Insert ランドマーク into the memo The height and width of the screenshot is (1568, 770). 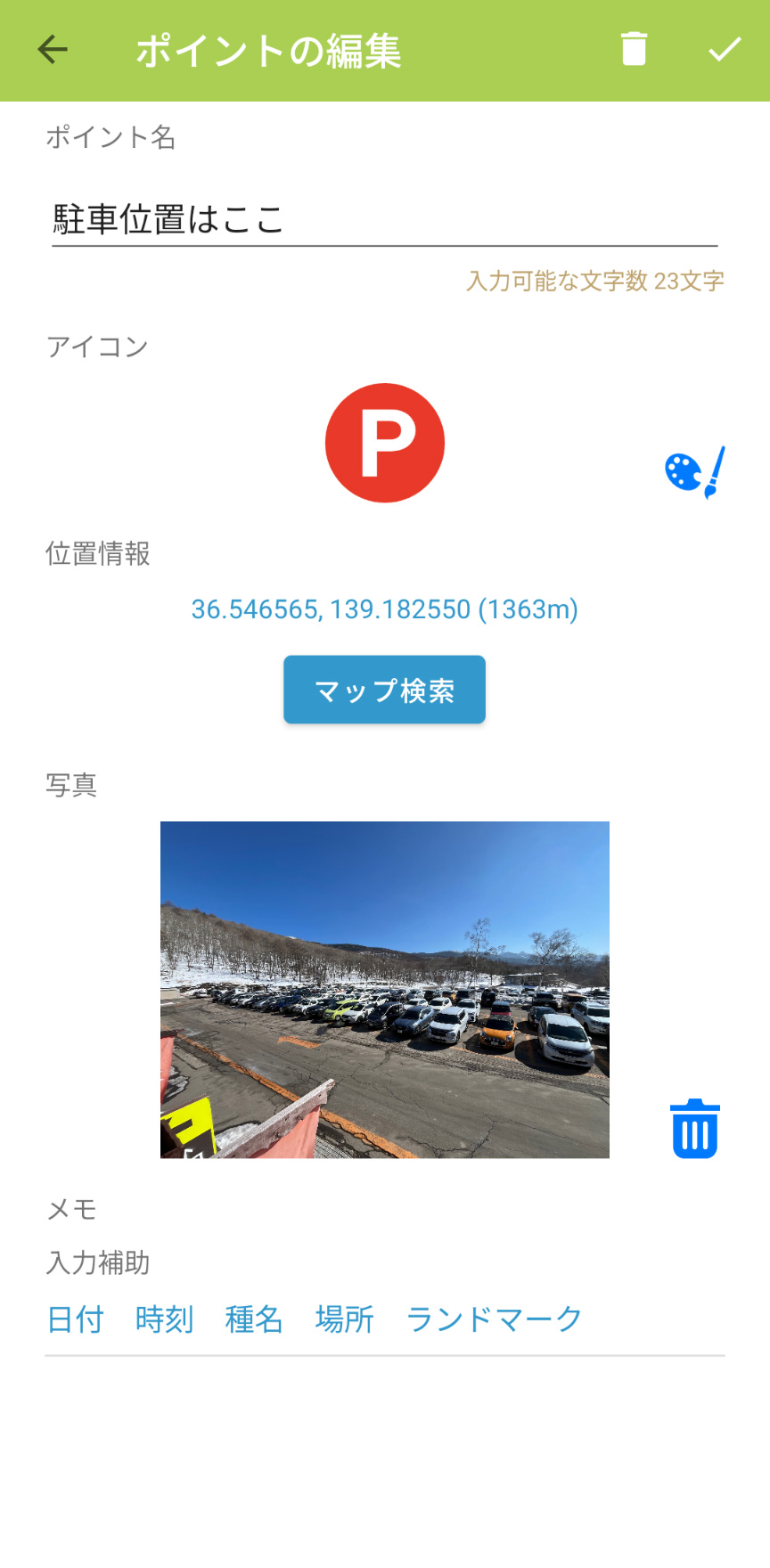point(494,1319)
